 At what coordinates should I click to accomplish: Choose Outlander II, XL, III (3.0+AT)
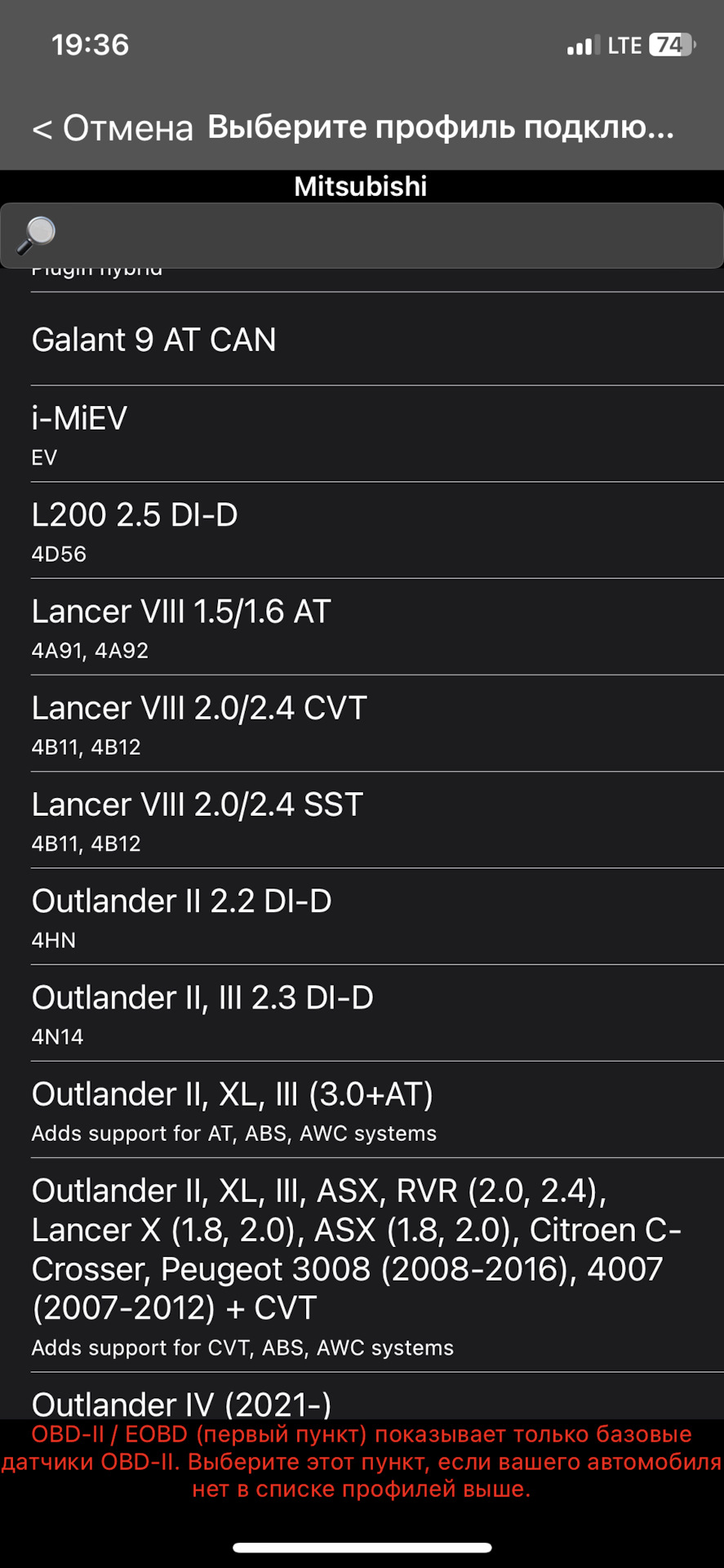tap(362, 1108)
